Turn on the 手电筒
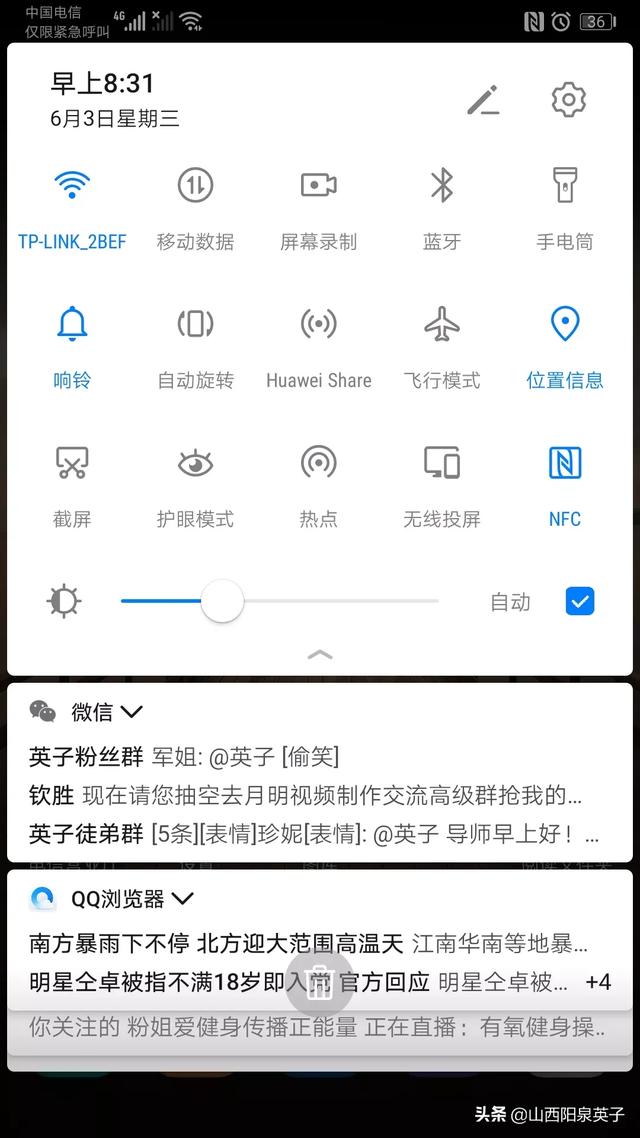The width and height of the screenshot is (640, 1138). pos(565,185)
